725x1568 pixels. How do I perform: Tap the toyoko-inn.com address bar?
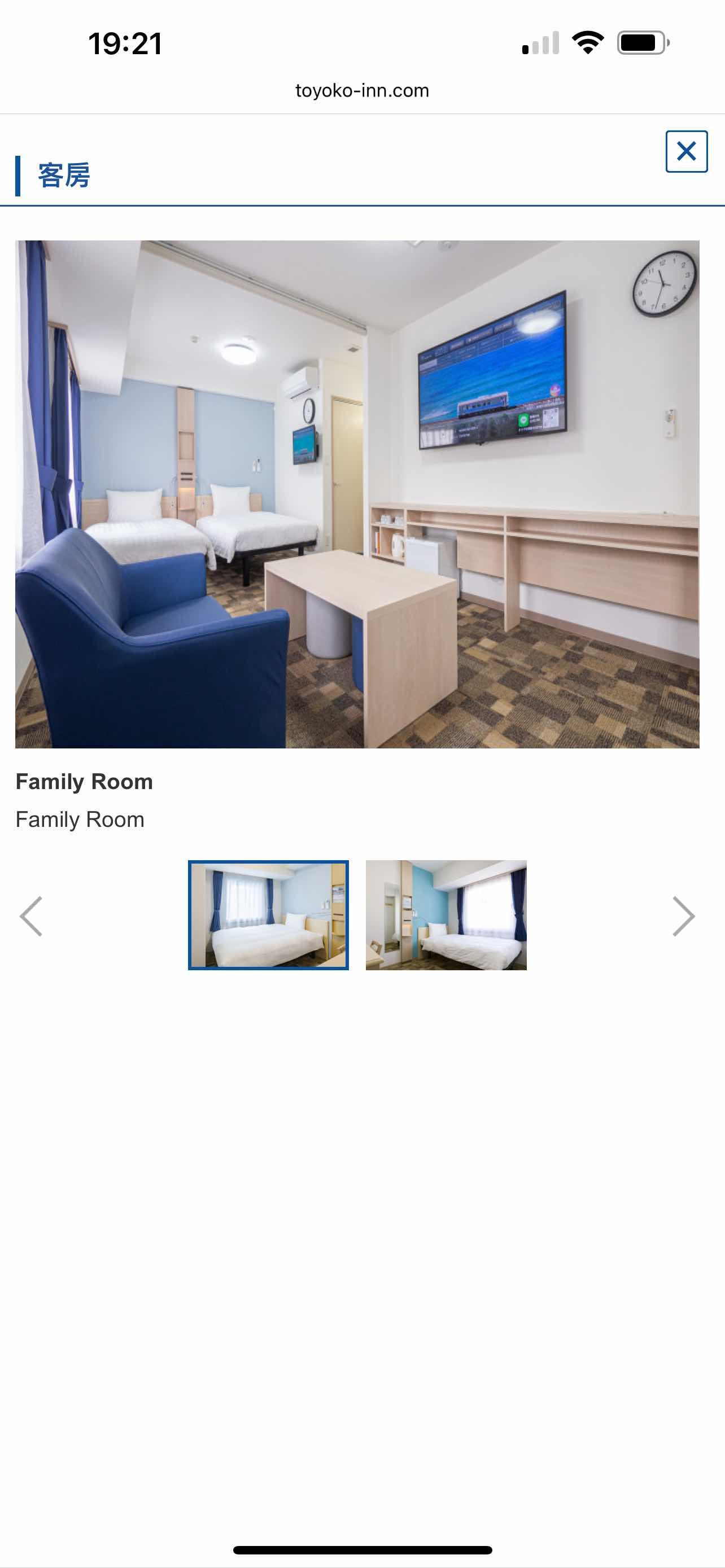coord(362,91)
